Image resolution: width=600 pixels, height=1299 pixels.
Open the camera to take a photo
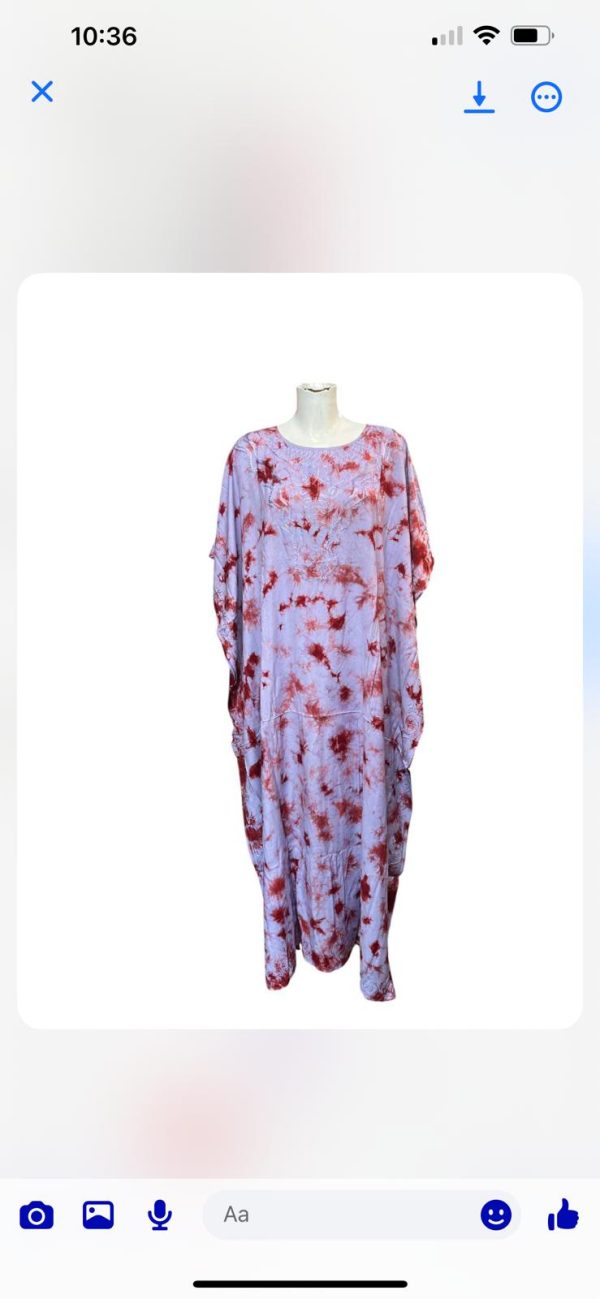(37, 1215)
